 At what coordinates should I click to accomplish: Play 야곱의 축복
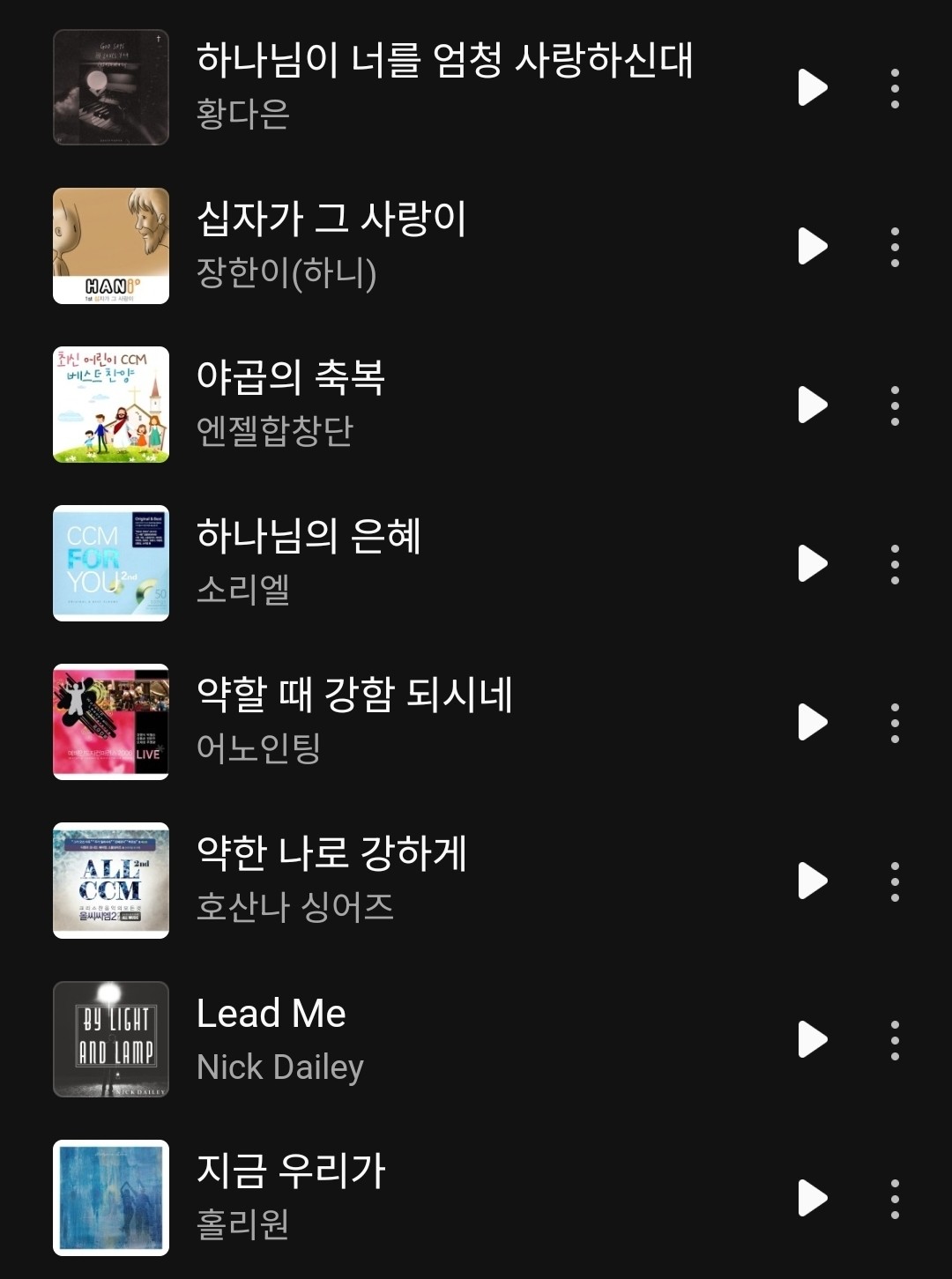coord(812,405)
